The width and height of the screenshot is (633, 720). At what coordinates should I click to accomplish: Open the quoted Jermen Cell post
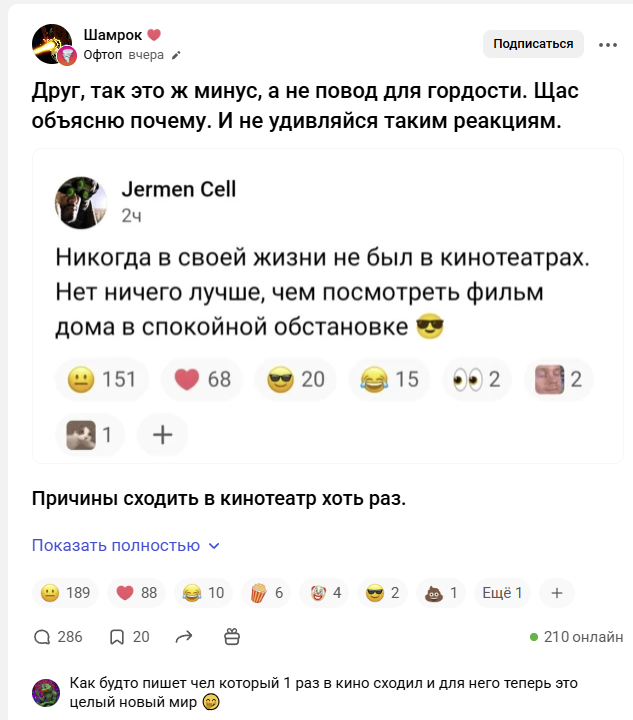(x=328, y=306)
